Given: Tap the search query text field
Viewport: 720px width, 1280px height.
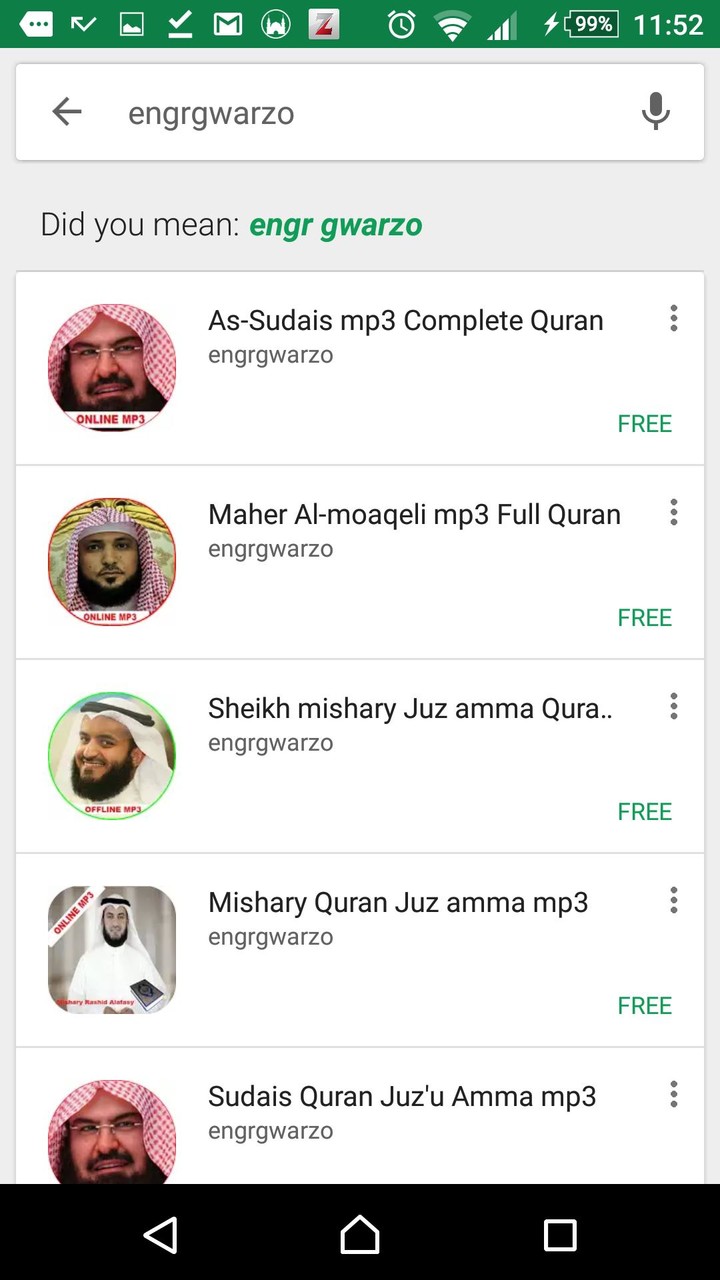Looking at the screenshot, I should click(x=300, y=112).
